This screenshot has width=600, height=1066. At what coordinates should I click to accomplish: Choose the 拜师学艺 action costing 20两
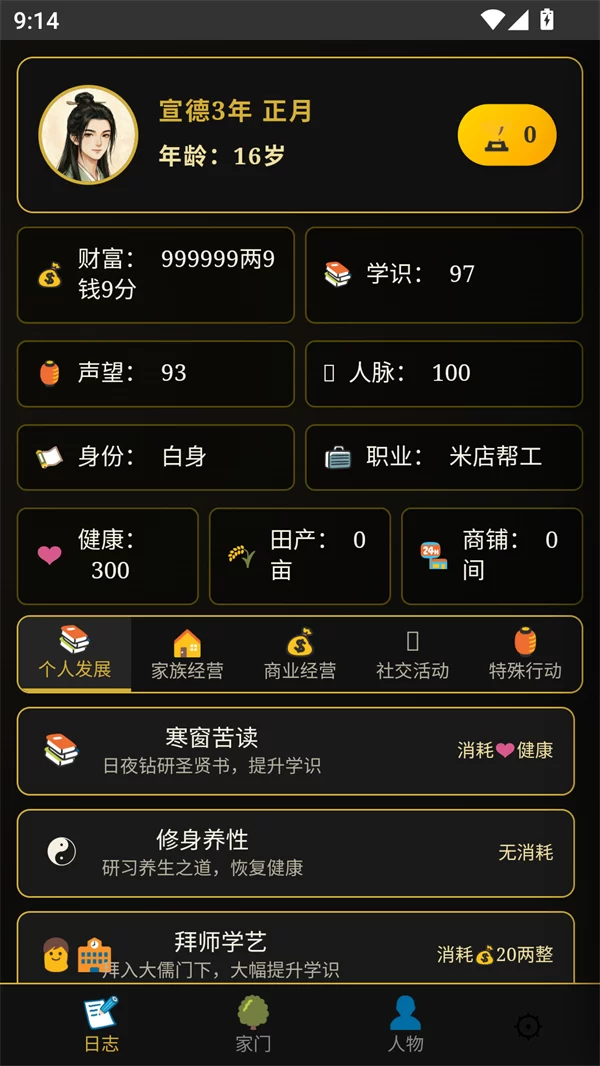tap(296, 950)
